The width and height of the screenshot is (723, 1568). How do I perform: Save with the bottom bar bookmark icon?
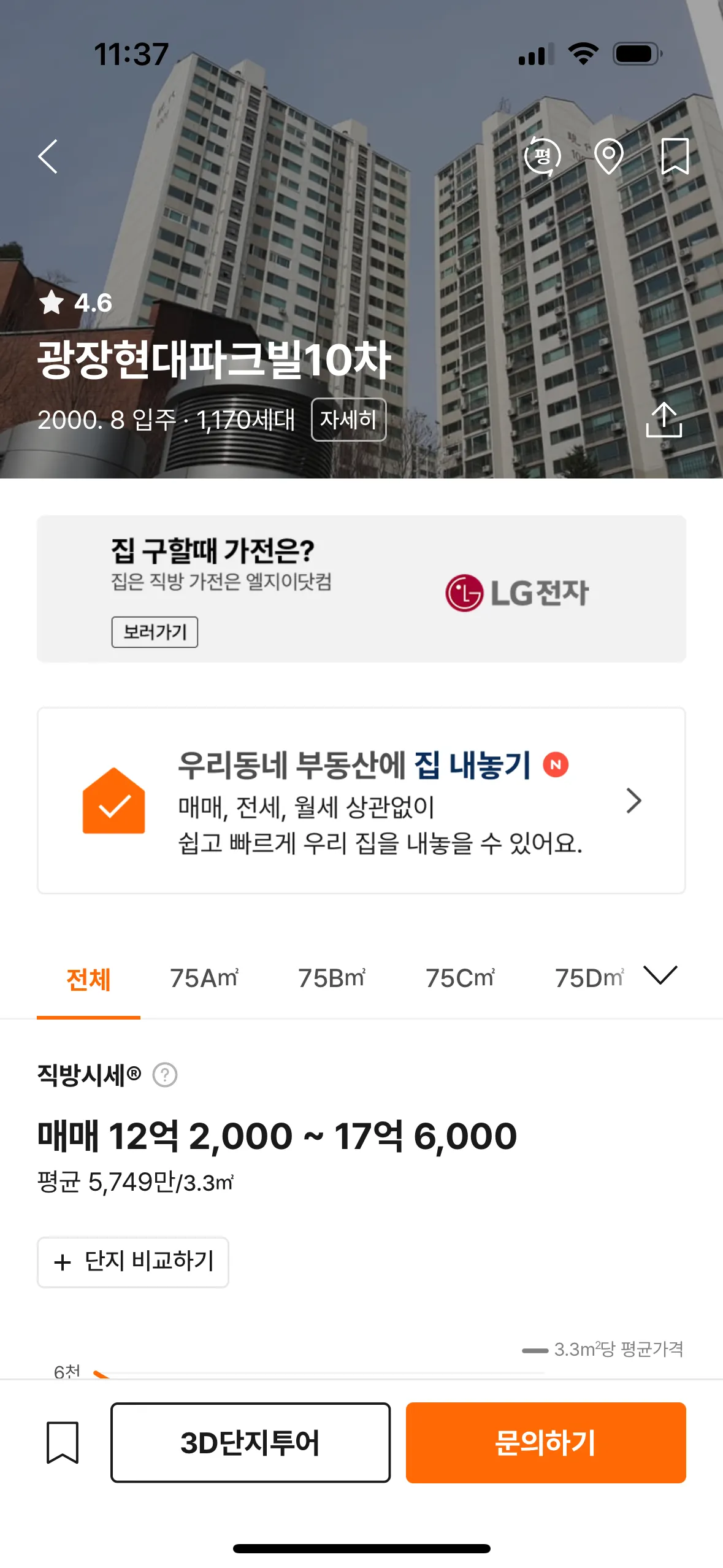tap(63, 1442)
